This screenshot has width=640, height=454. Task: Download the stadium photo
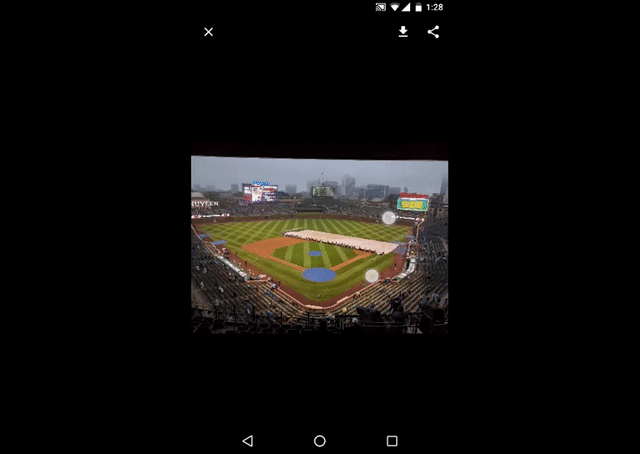403,32
